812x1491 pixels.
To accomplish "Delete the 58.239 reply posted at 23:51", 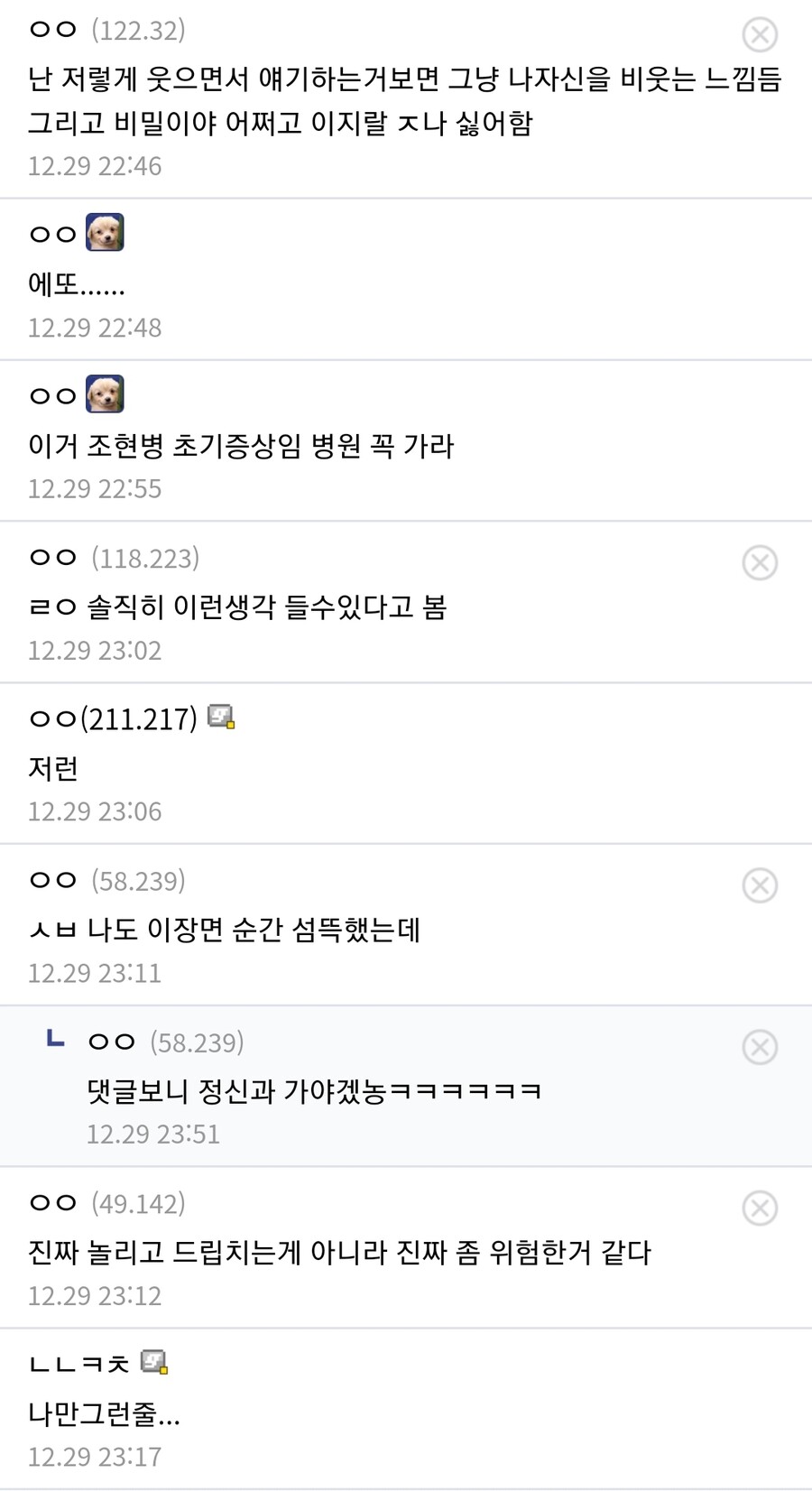I will point(760,1047).
